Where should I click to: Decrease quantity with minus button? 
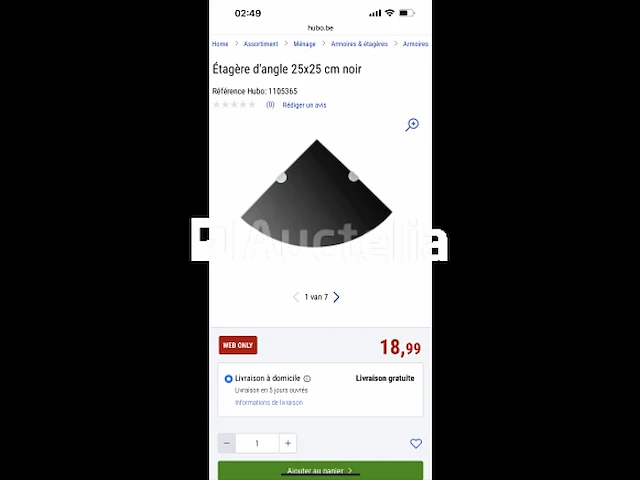227,443
